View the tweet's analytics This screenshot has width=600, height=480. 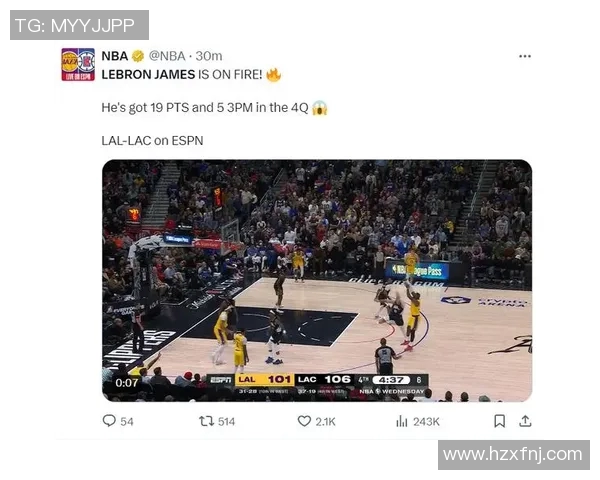402,421
